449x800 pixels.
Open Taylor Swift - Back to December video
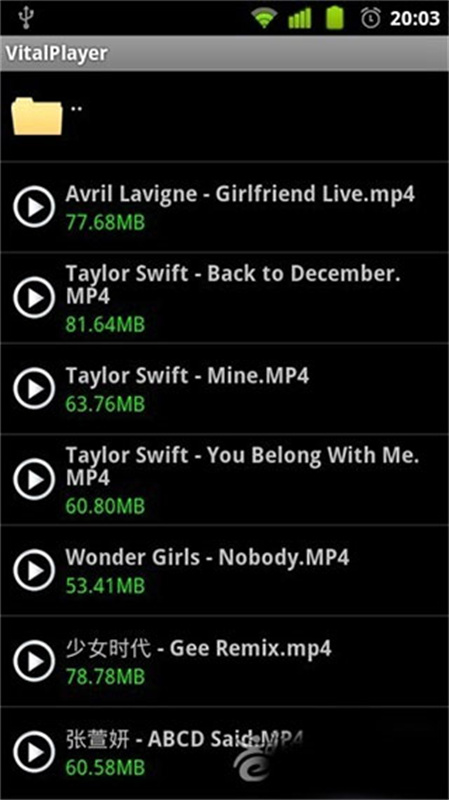(224, 298)
